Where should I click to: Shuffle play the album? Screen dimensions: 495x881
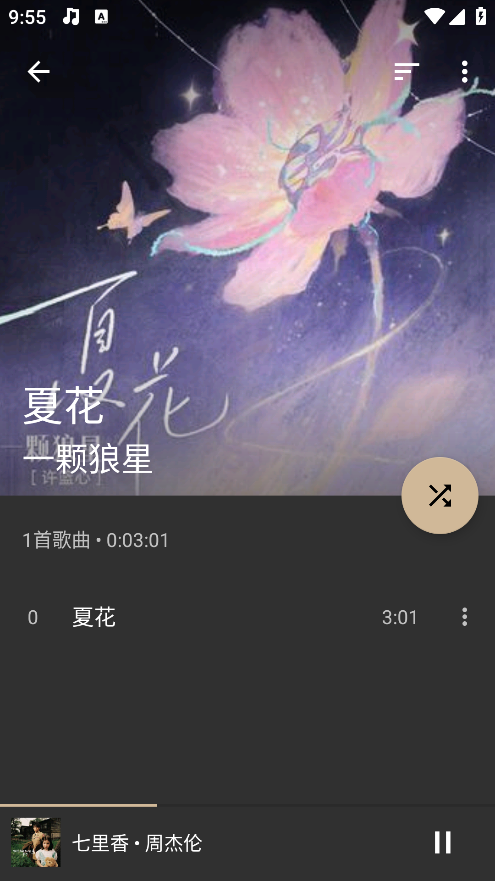(x=440, y=496)
